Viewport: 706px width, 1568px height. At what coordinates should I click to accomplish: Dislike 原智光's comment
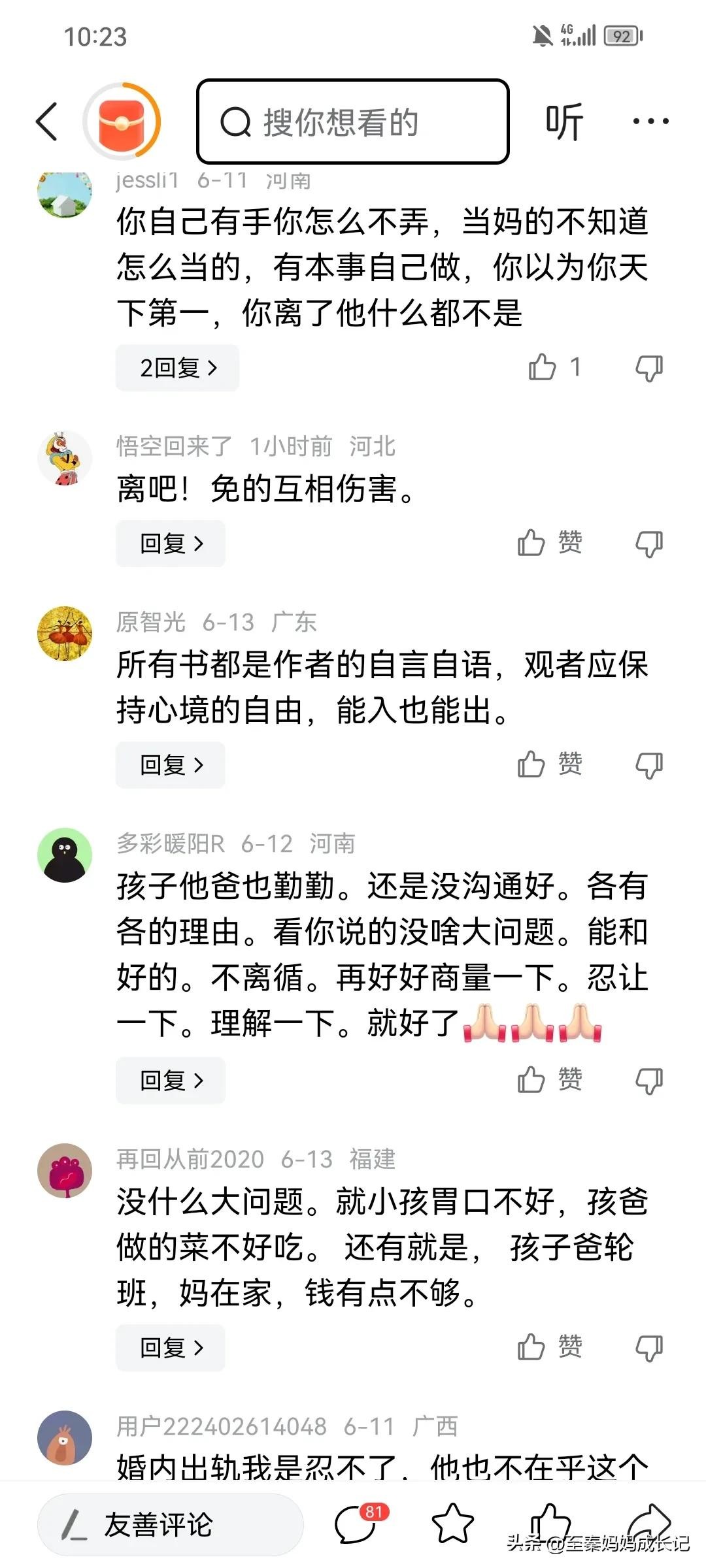649,765
